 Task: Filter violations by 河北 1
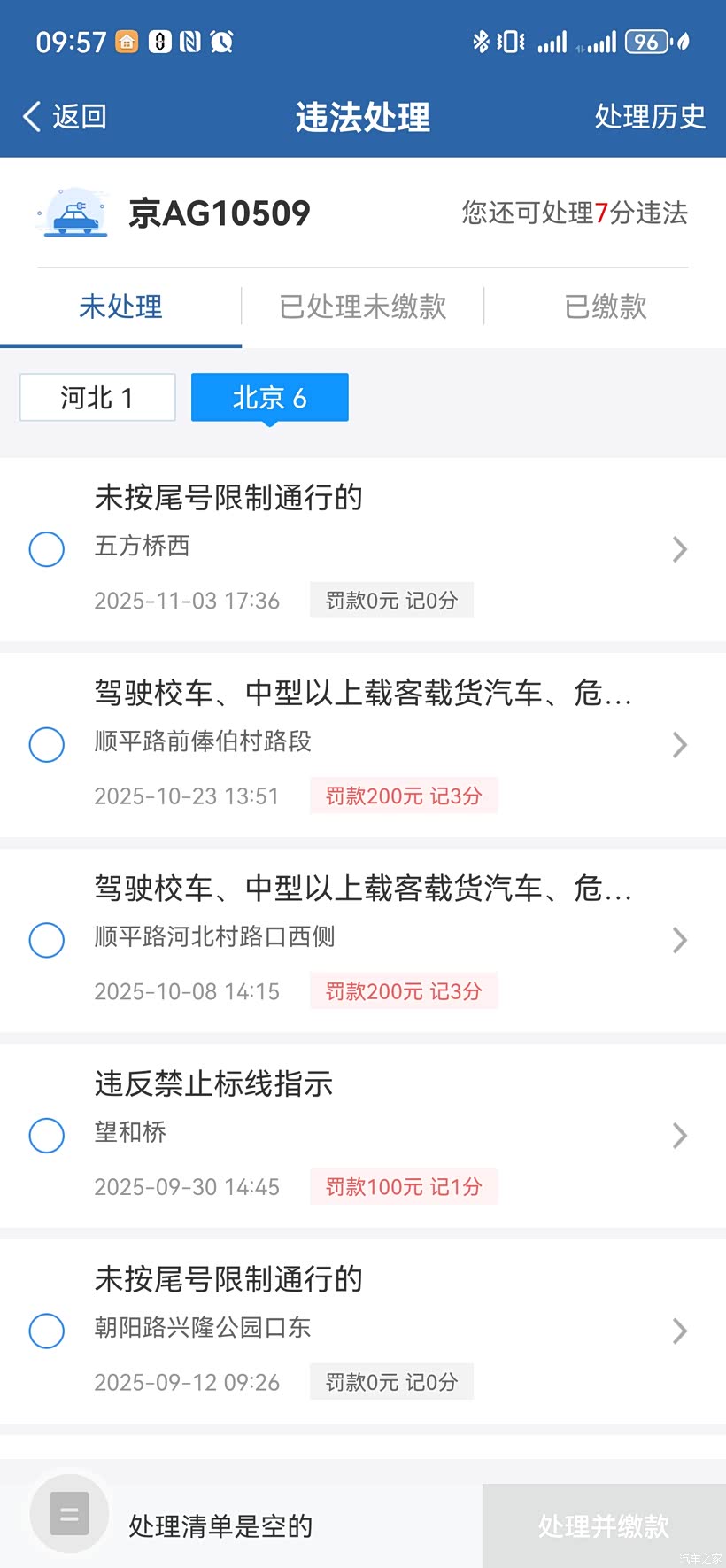[97, 398]
